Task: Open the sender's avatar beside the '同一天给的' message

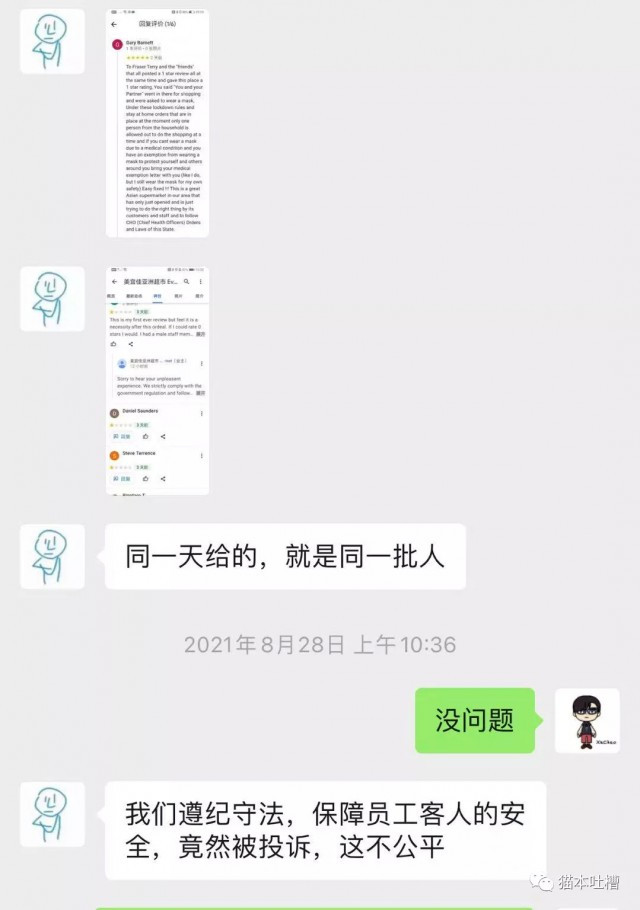Action: [x=52, y=556]
